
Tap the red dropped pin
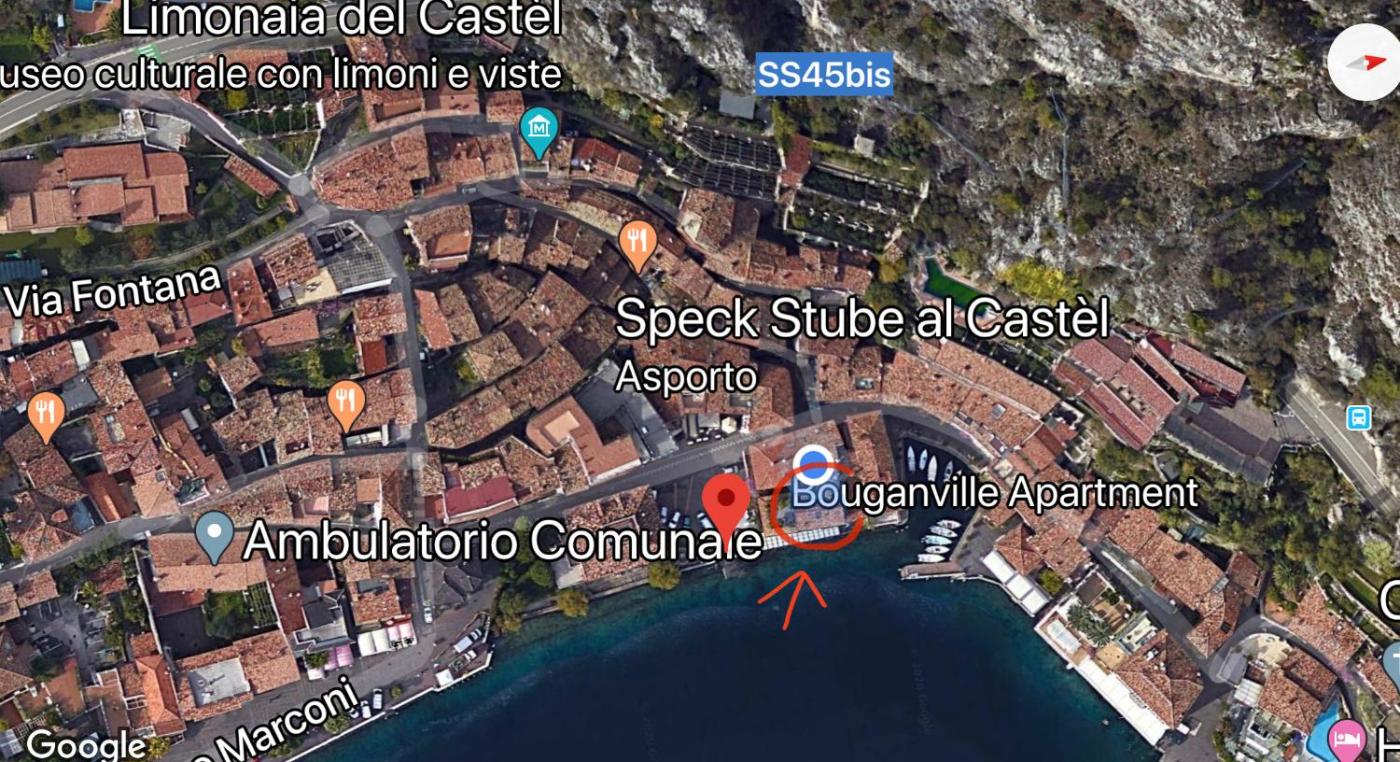(x=727, y=501)
